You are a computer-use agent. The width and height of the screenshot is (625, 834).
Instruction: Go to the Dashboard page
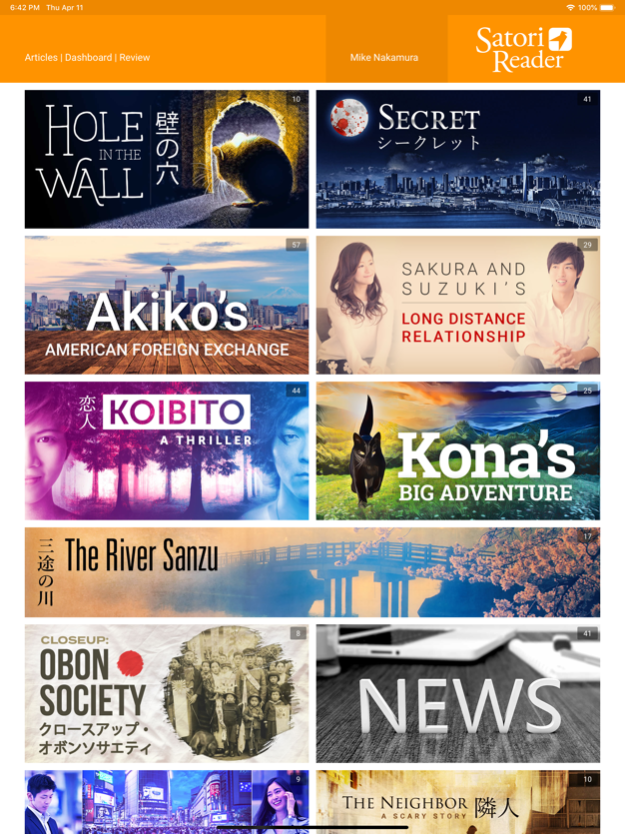point(88,58)
